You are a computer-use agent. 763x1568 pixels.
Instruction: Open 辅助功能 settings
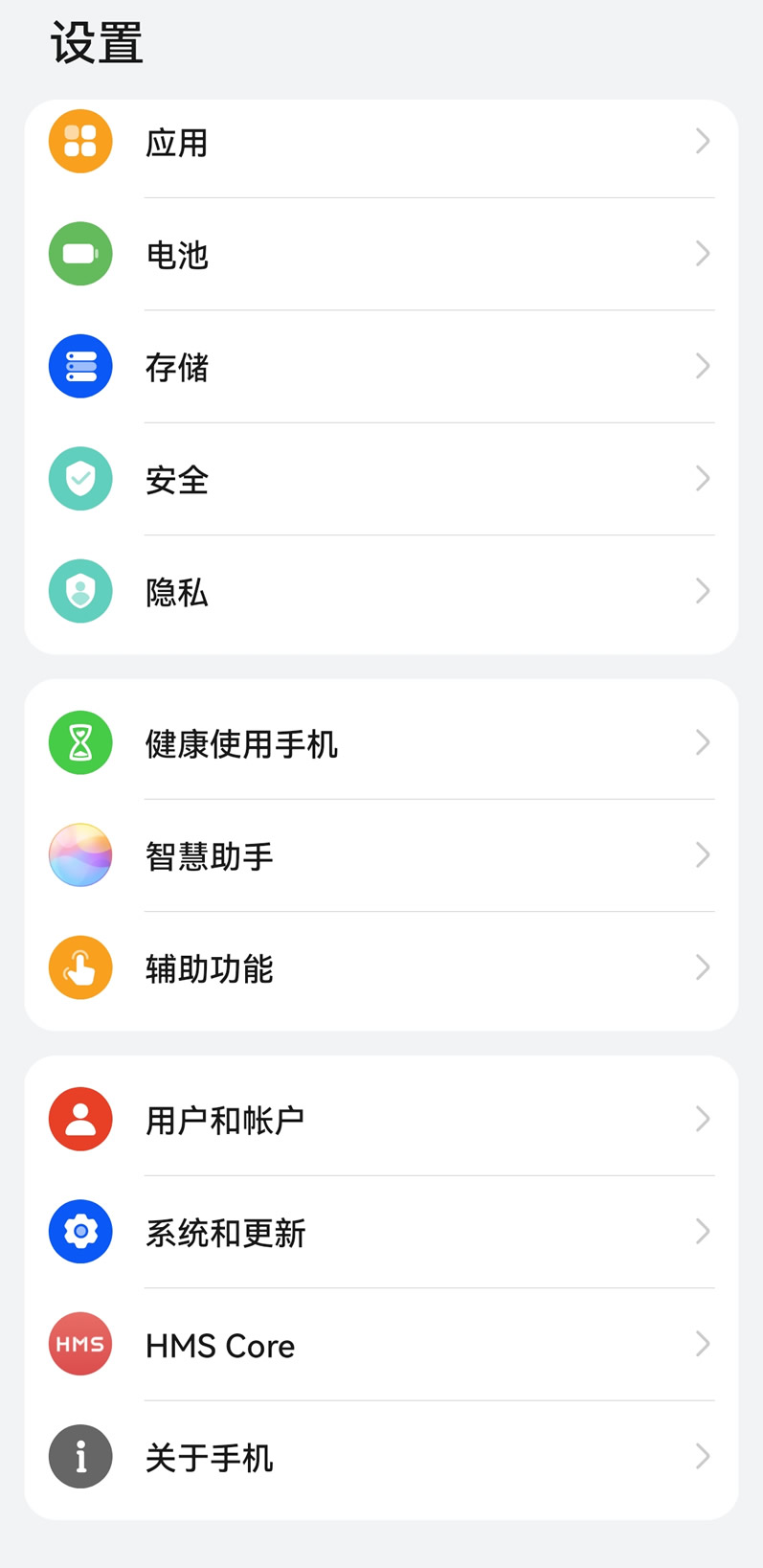[x=381, y=968]
